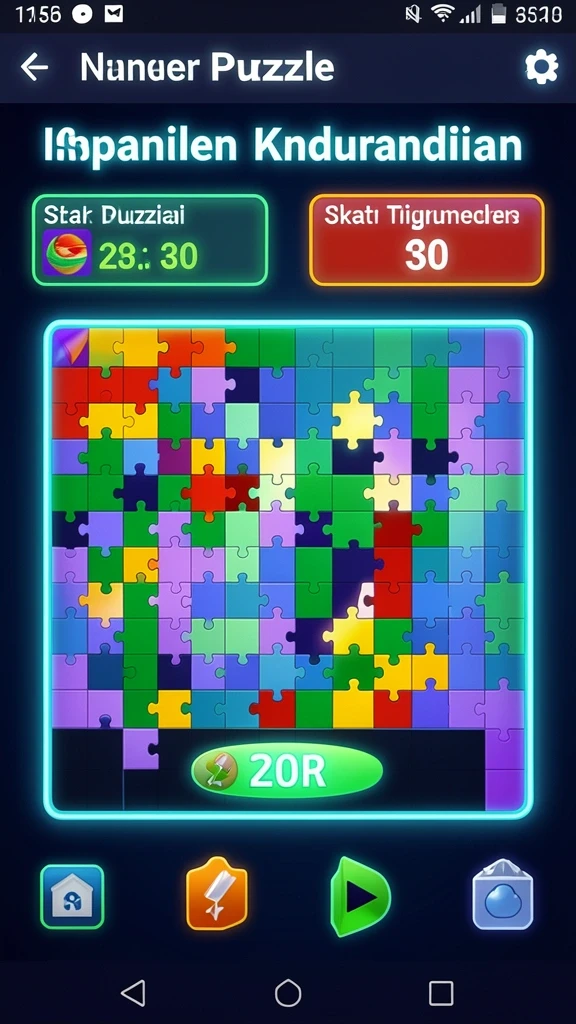Tap the orange hint button

[x=217, y=893]
